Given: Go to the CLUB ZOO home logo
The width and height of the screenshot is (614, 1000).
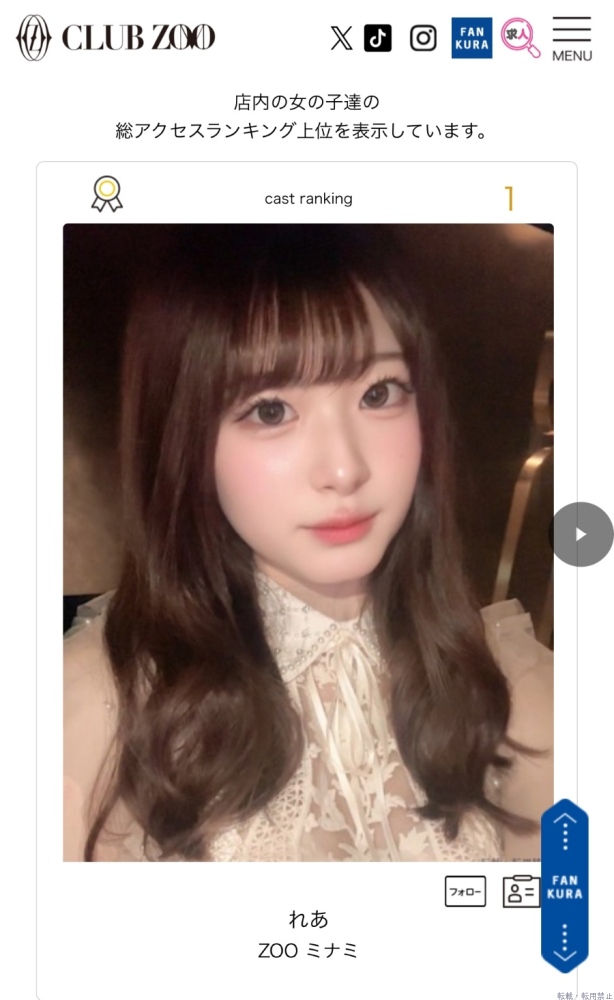Looking at the screenshot, I should pos(116,38).
